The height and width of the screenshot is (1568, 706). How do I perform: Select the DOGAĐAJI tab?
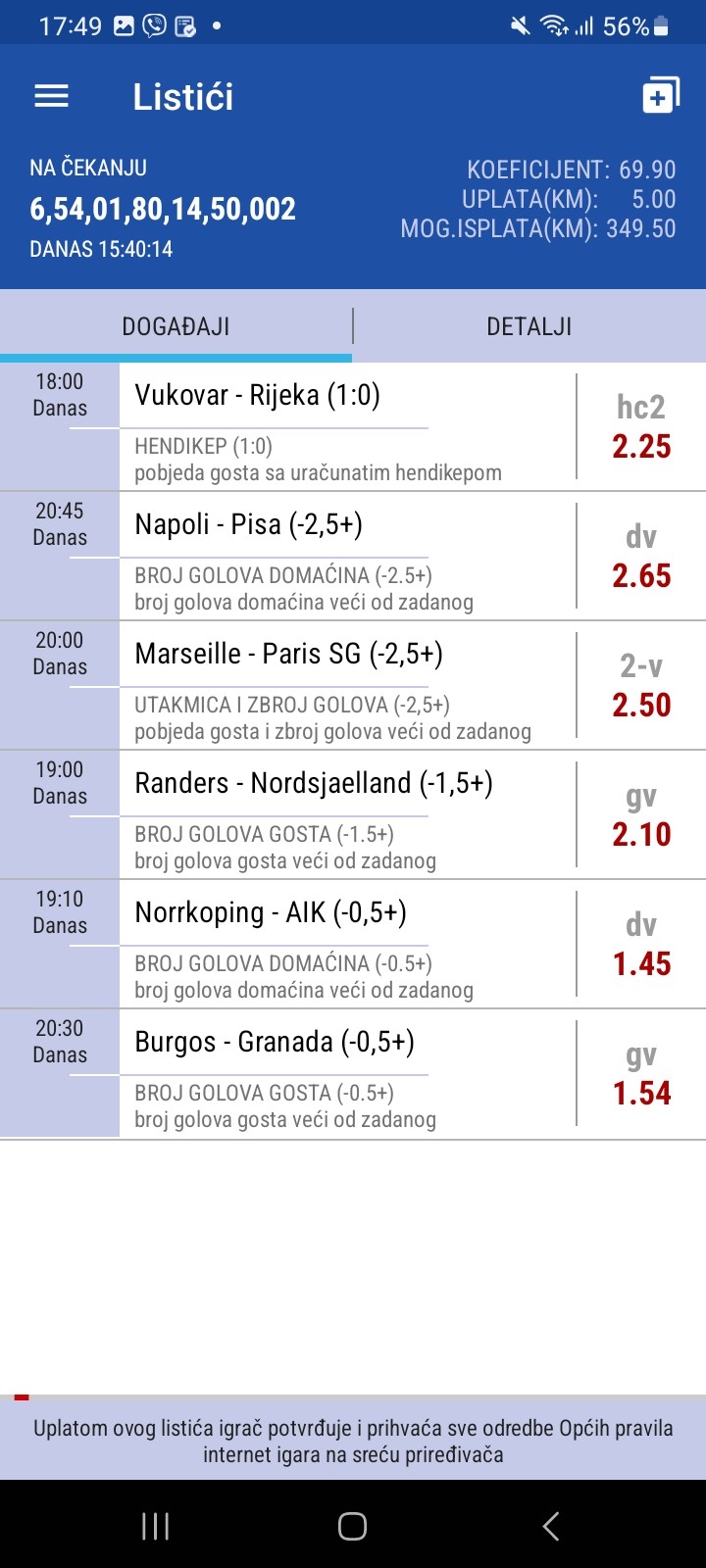click(176, 326)
